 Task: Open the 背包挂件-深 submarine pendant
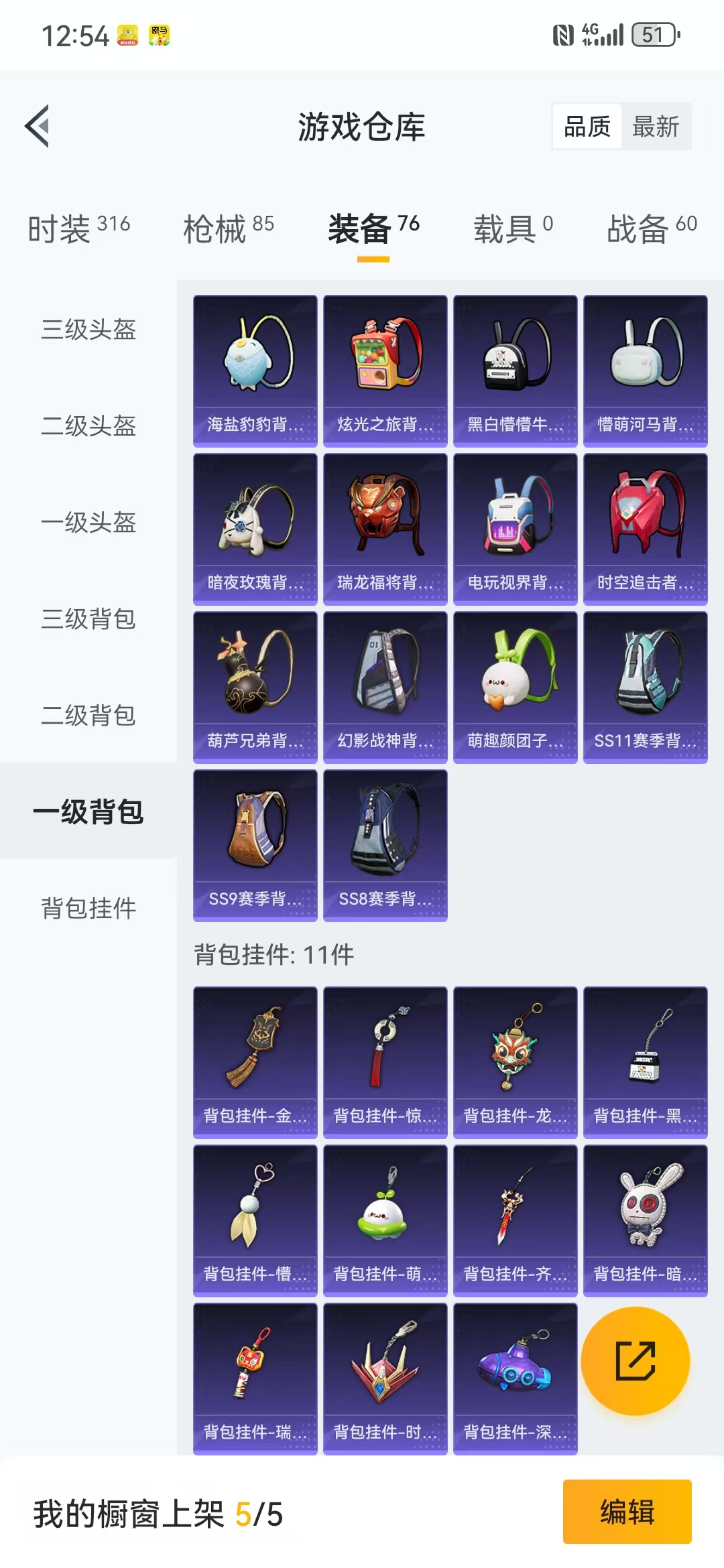point(516,1379)
